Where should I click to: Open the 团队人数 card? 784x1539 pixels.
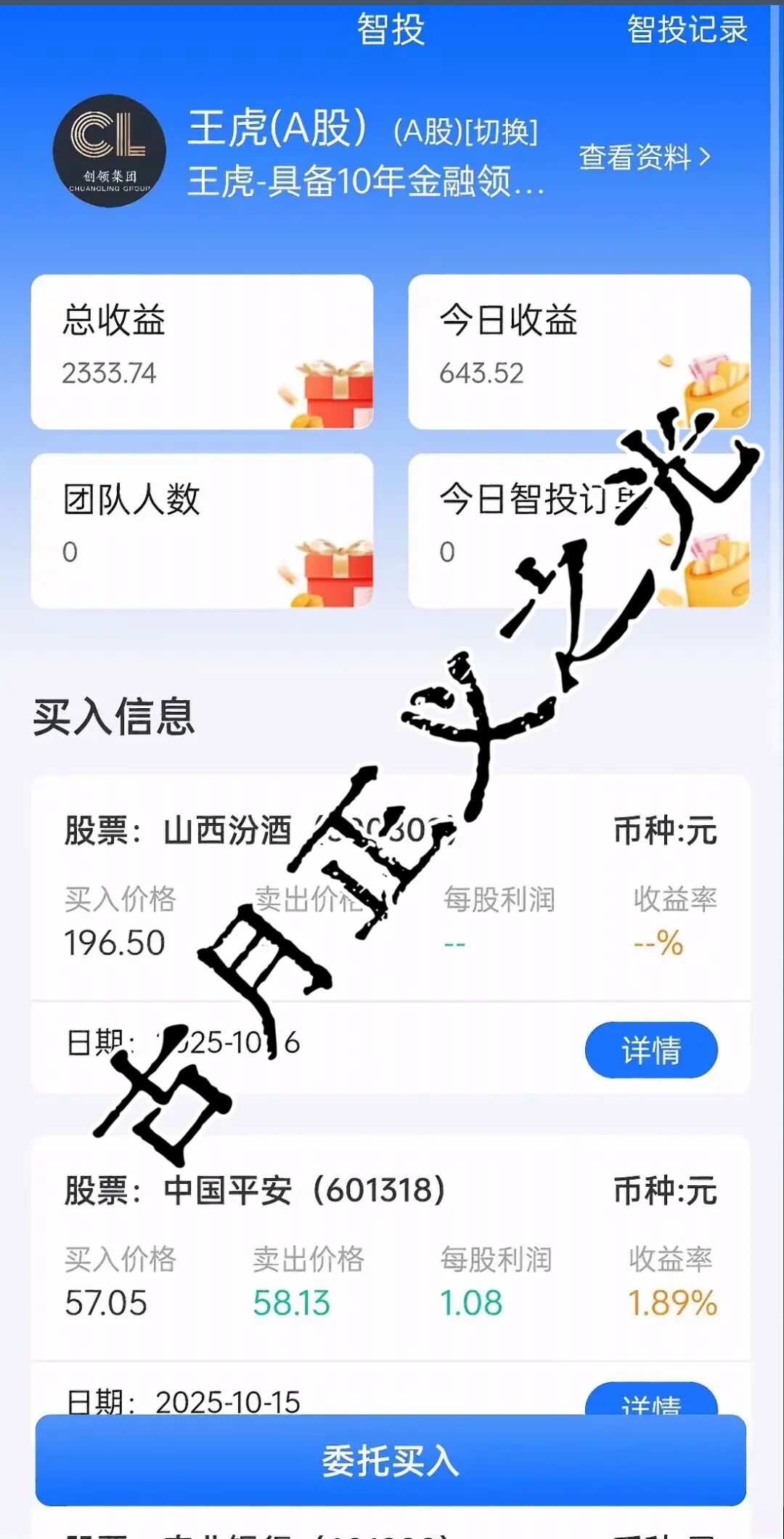tap(202, 531)
